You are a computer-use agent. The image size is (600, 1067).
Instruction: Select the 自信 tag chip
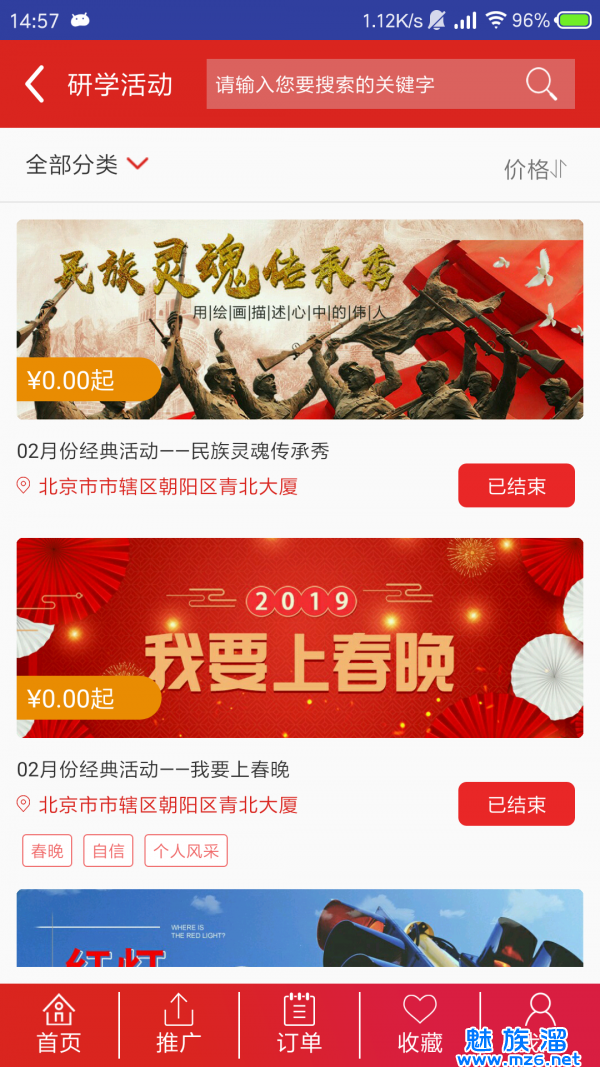click(108, 851)
